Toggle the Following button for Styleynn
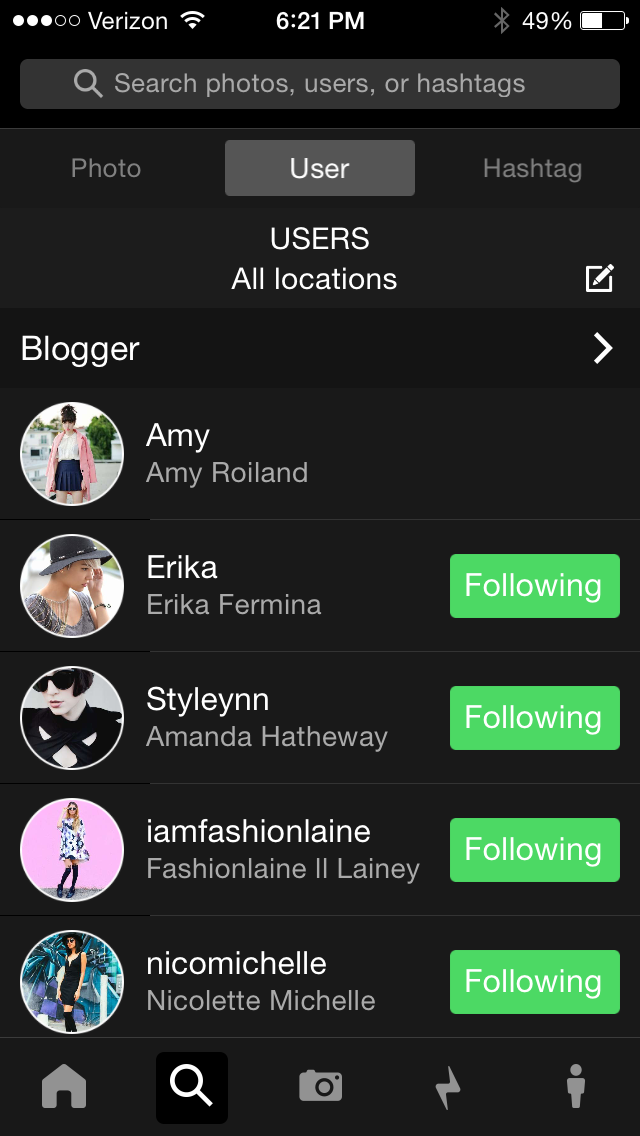The height and width of the screenshot is (1136, 640). [534, 718]
